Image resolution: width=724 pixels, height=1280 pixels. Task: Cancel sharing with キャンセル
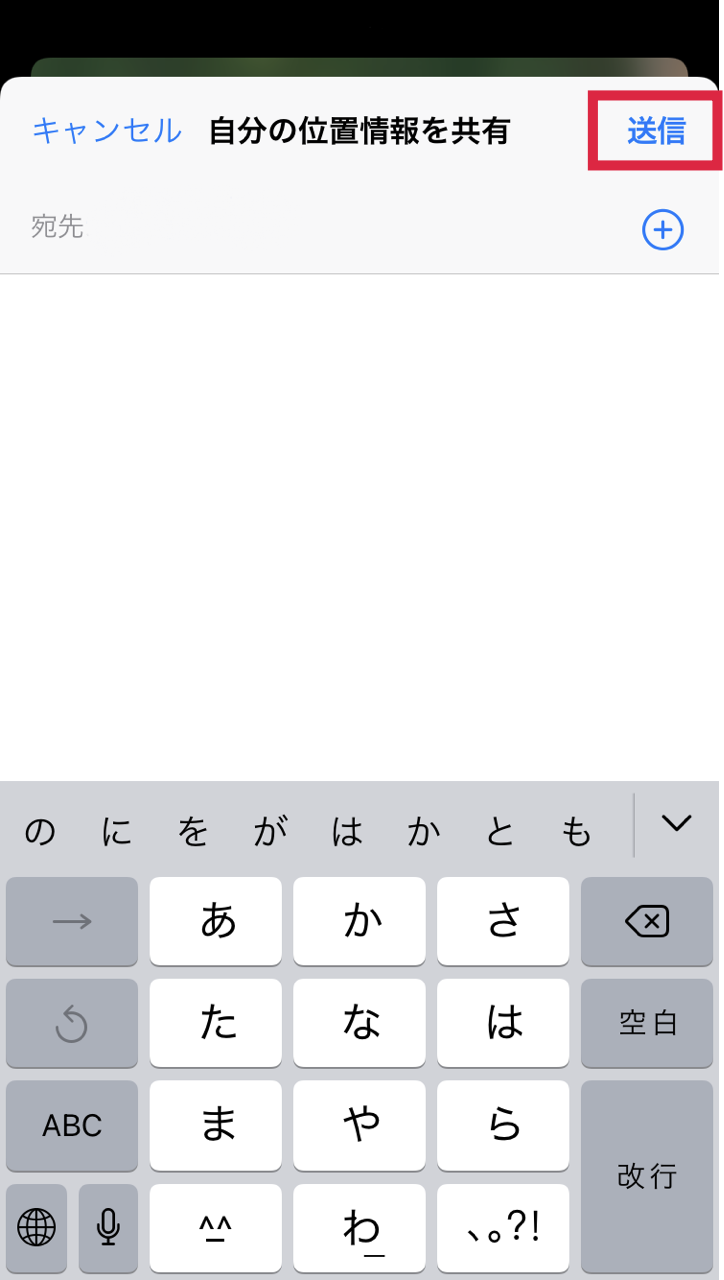click(107, 131)
